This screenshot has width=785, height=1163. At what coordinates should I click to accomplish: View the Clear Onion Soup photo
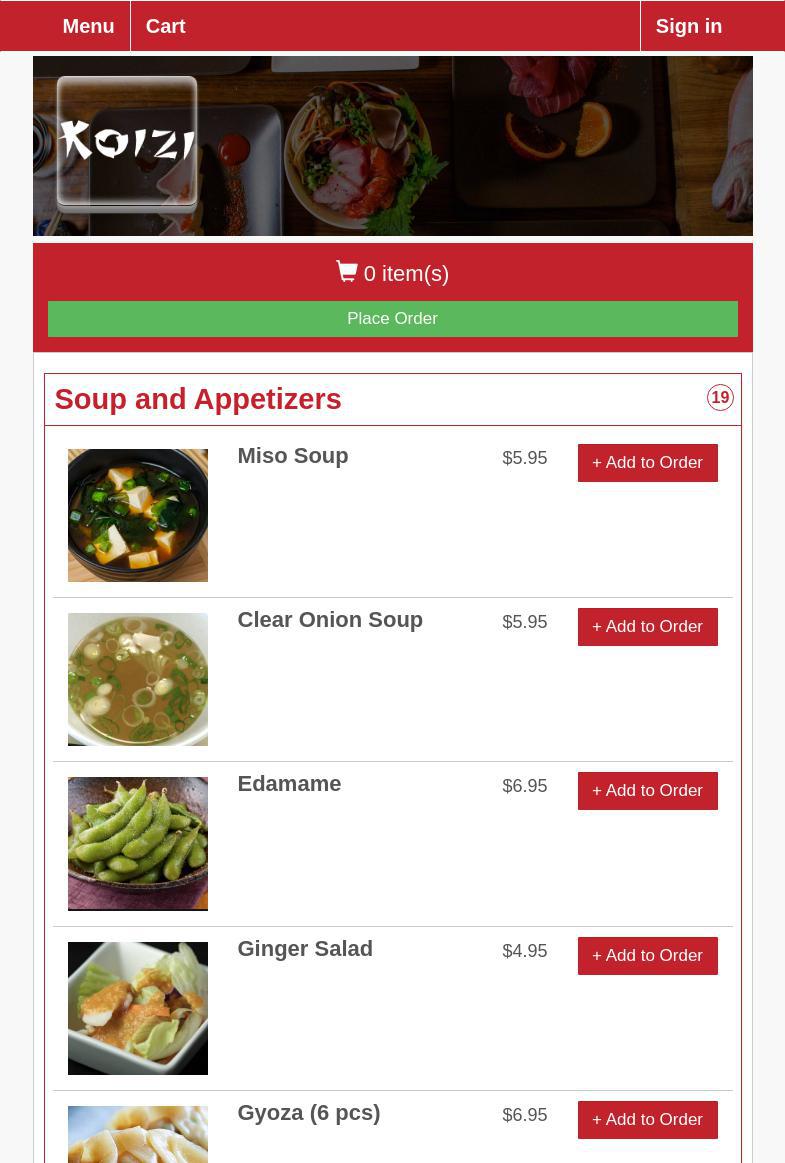(138, 679)
